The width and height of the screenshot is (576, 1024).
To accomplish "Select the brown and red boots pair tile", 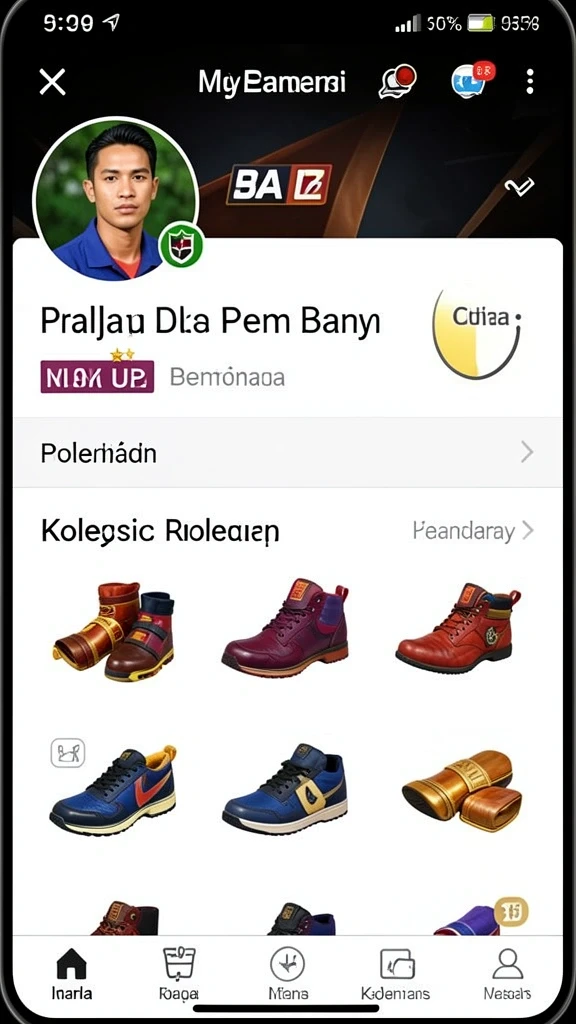I will point(114,631).
